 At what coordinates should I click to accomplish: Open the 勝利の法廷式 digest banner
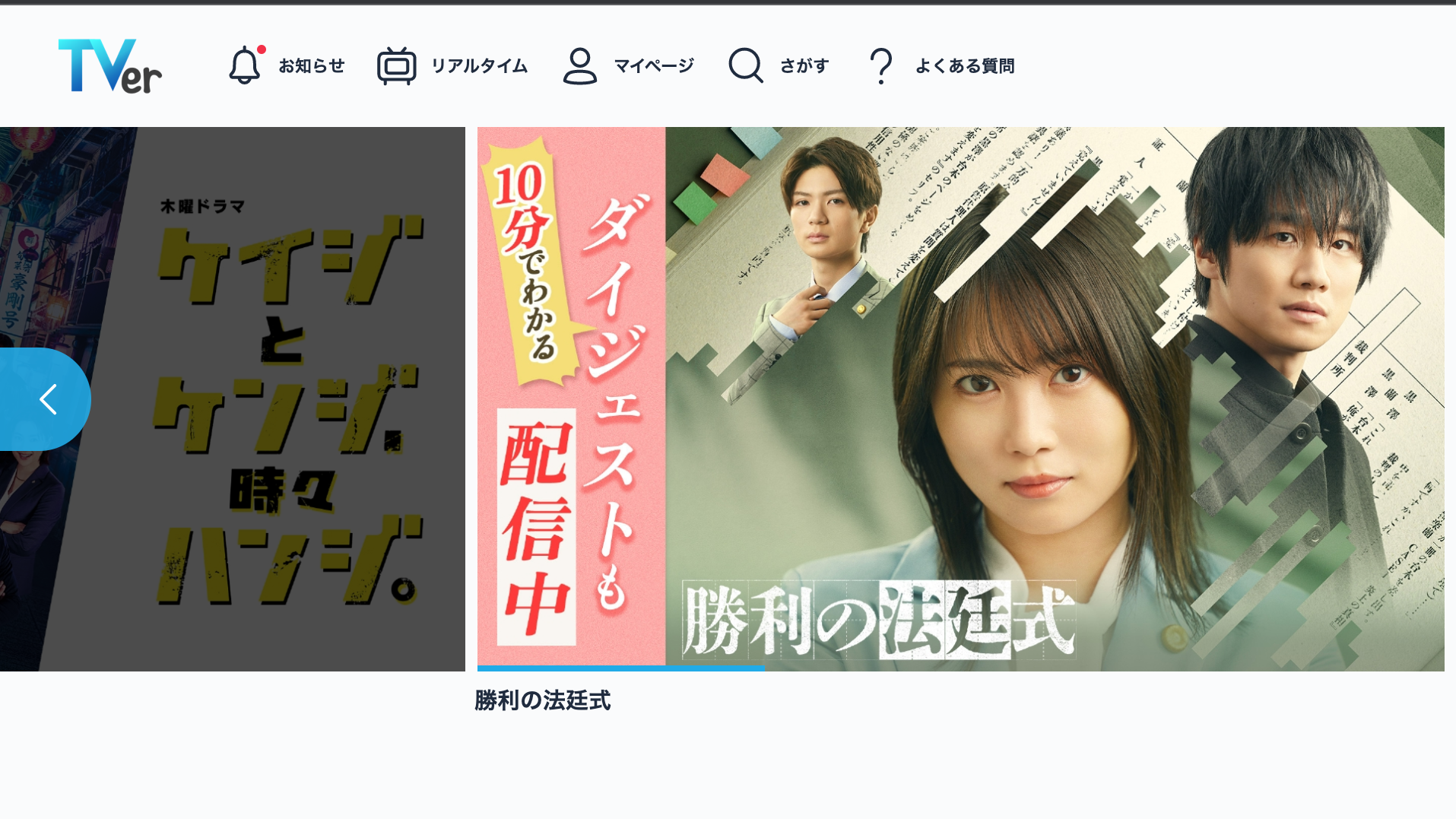pos(960,399)
